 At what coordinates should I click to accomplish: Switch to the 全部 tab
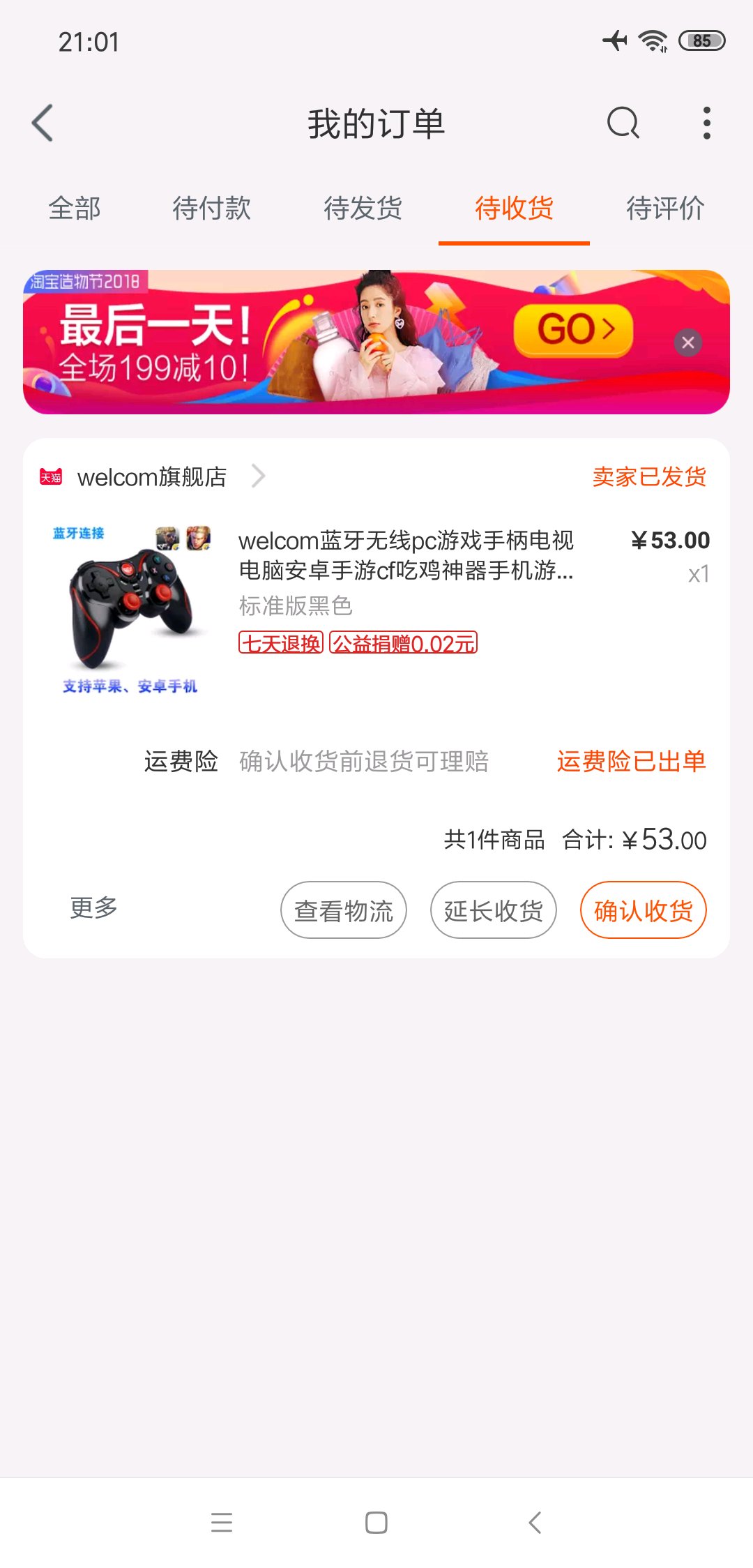click(x=75, y=208)
